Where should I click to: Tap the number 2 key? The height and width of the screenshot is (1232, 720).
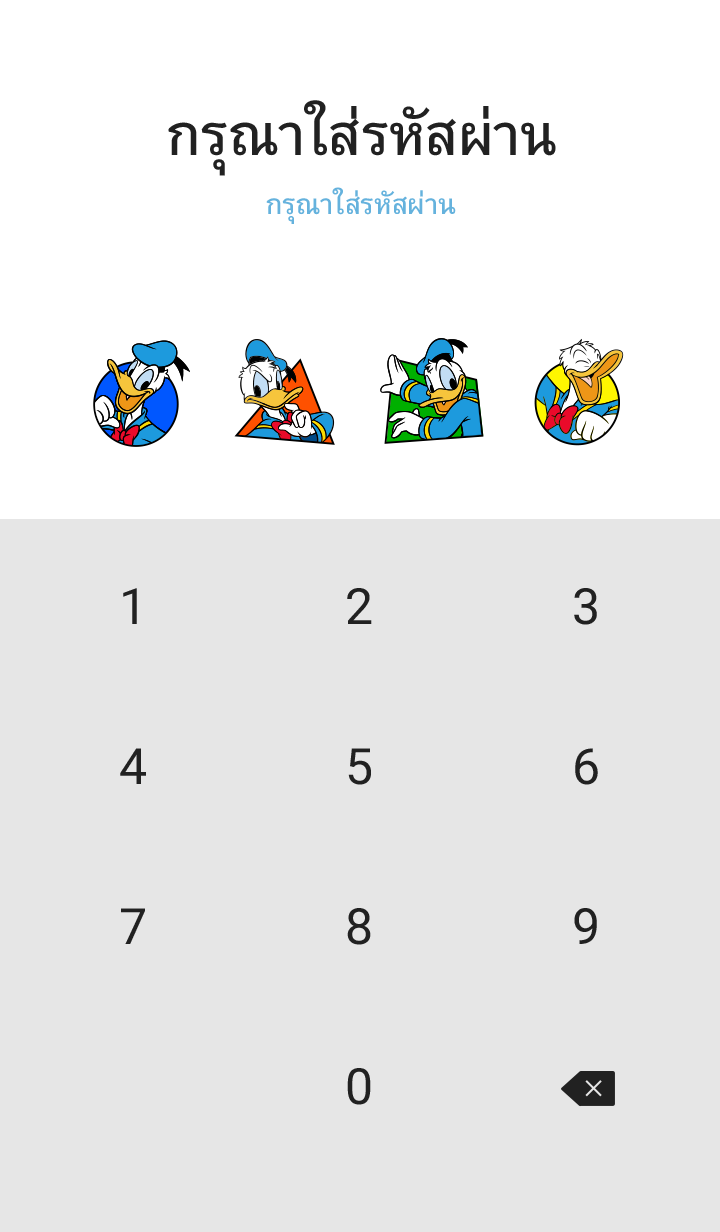click(x=359, y=607)
